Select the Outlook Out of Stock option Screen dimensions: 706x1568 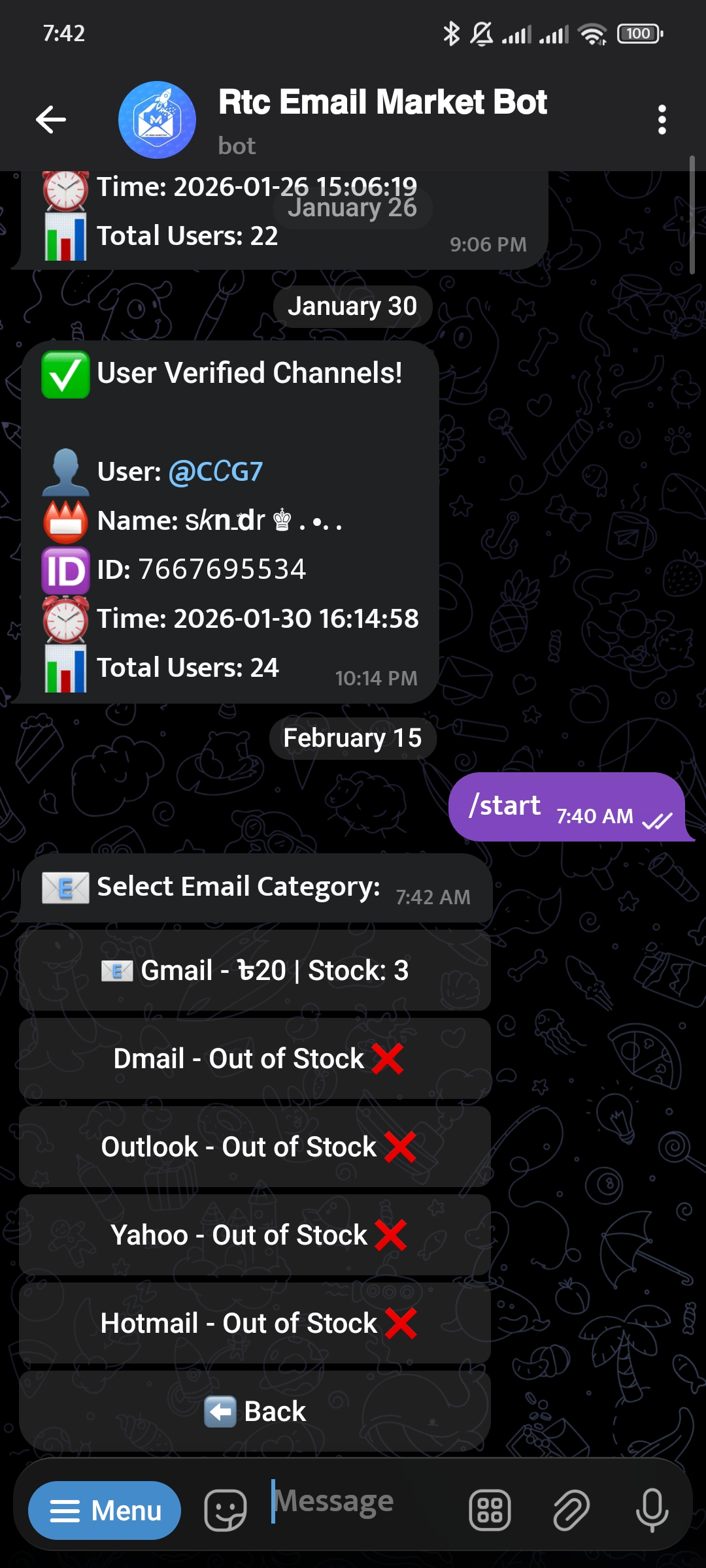pos(255,1147)
